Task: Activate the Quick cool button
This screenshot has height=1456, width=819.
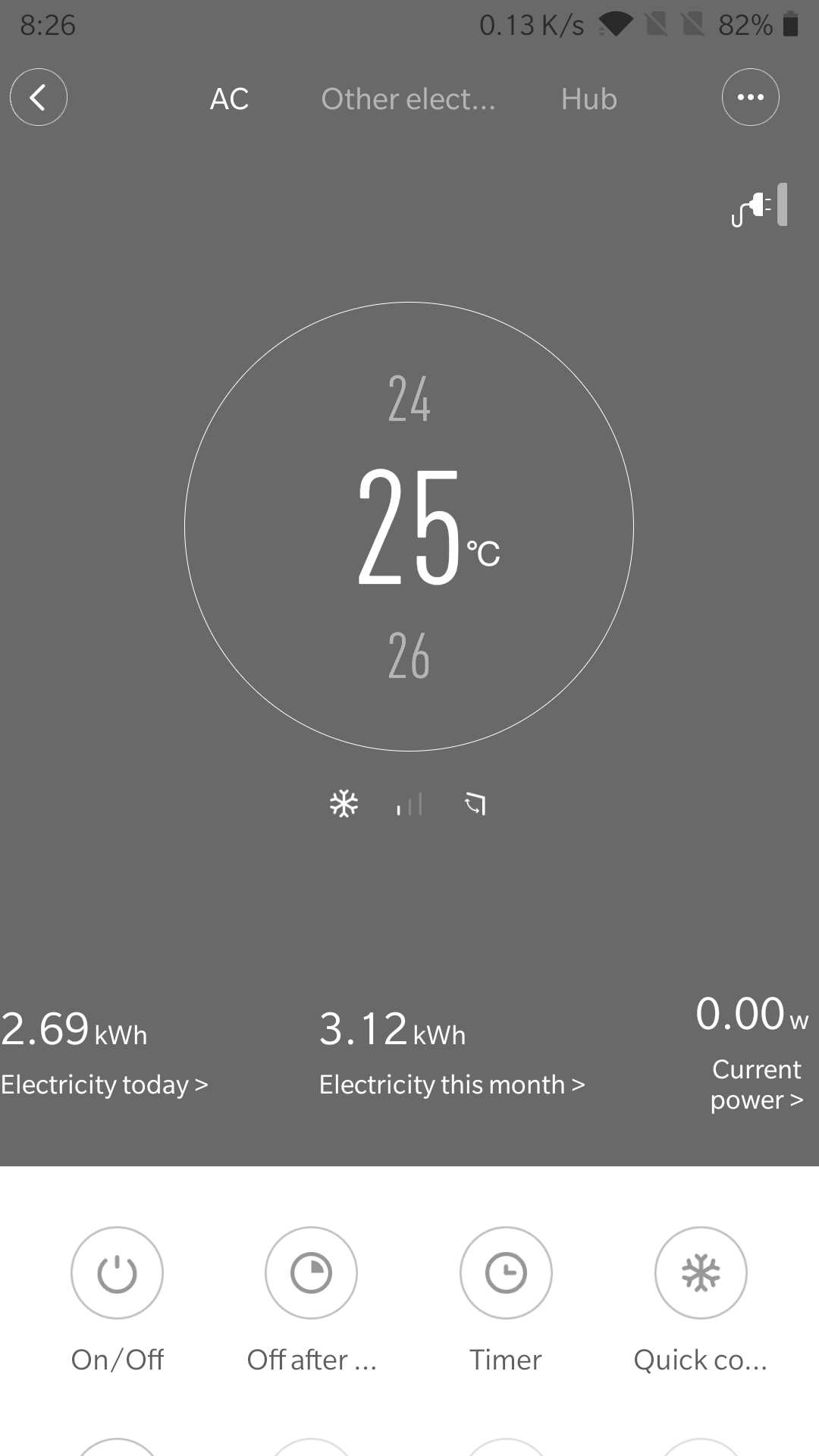Action: click(x=701, y=1273)
